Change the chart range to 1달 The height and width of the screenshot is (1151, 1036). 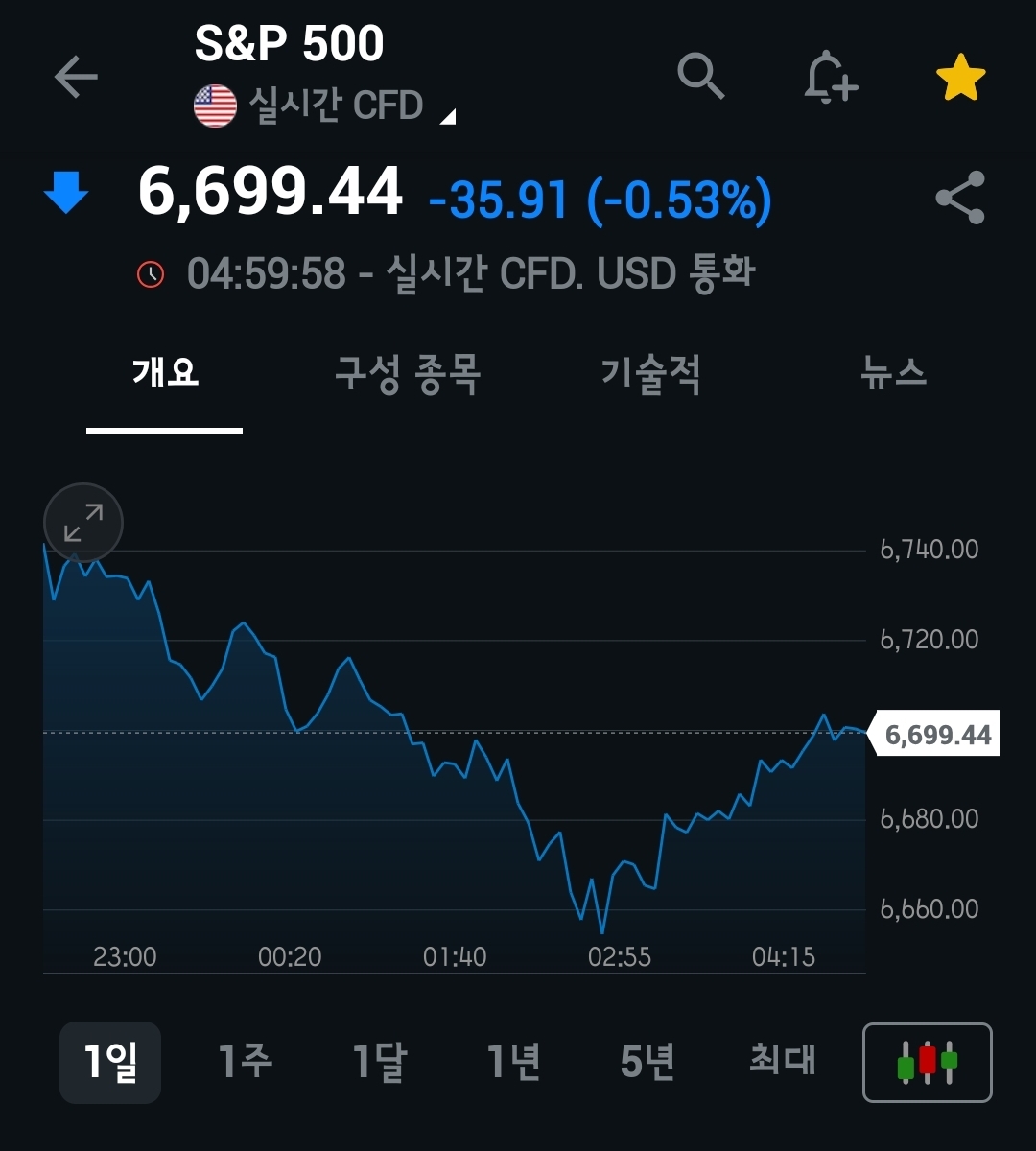[380, 1063]
